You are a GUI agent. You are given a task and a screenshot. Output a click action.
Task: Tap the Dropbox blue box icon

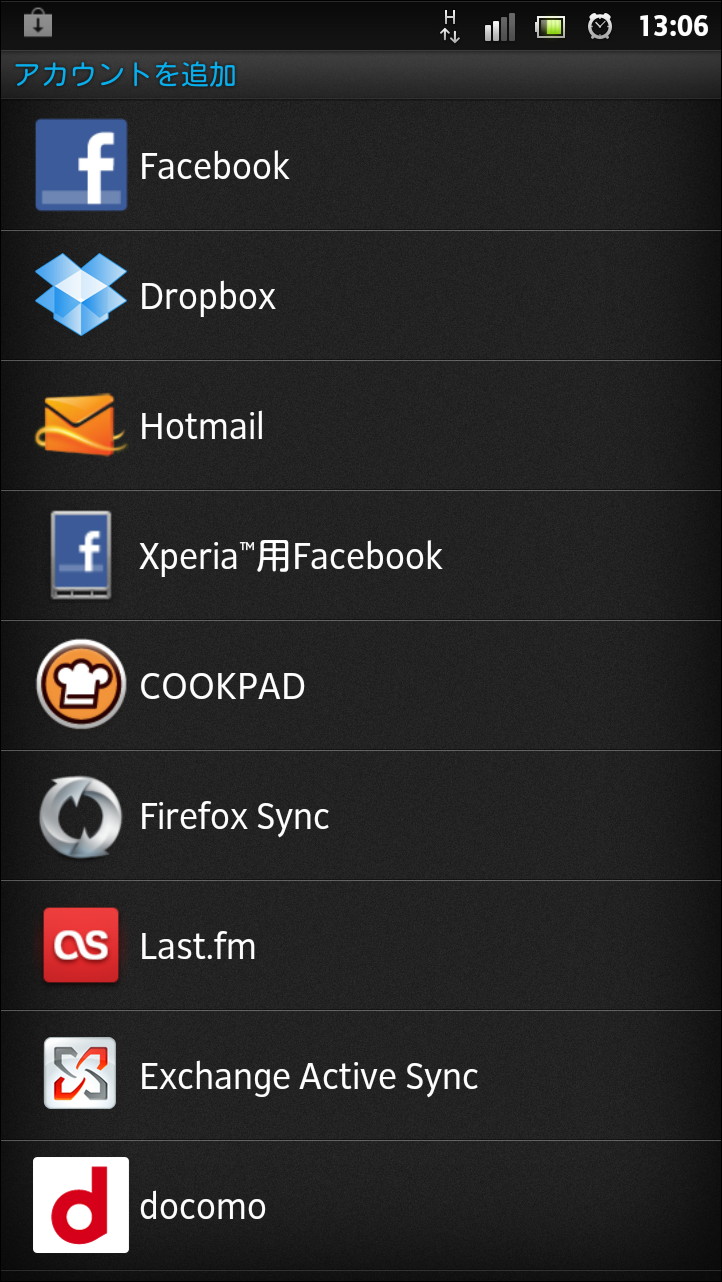point(81,295)
